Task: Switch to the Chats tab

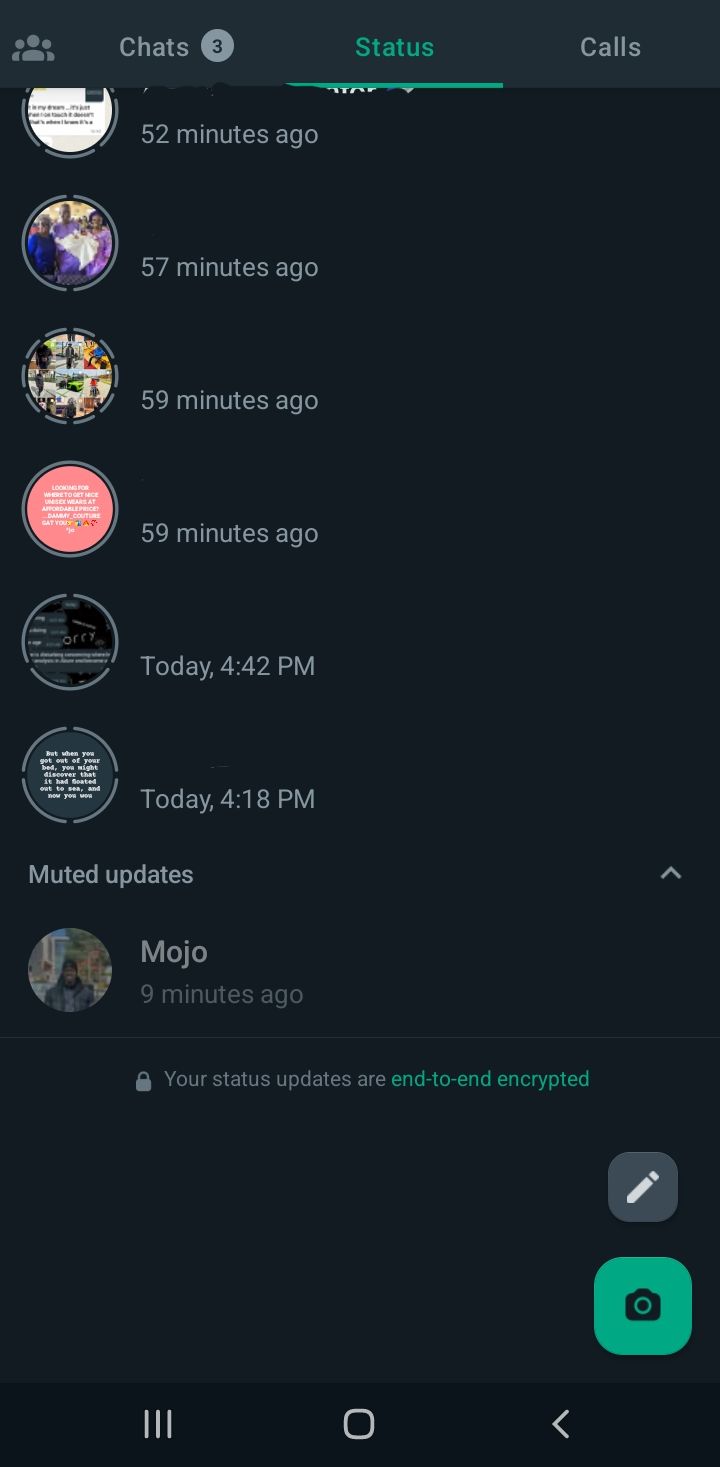Action: click(175, 47)
